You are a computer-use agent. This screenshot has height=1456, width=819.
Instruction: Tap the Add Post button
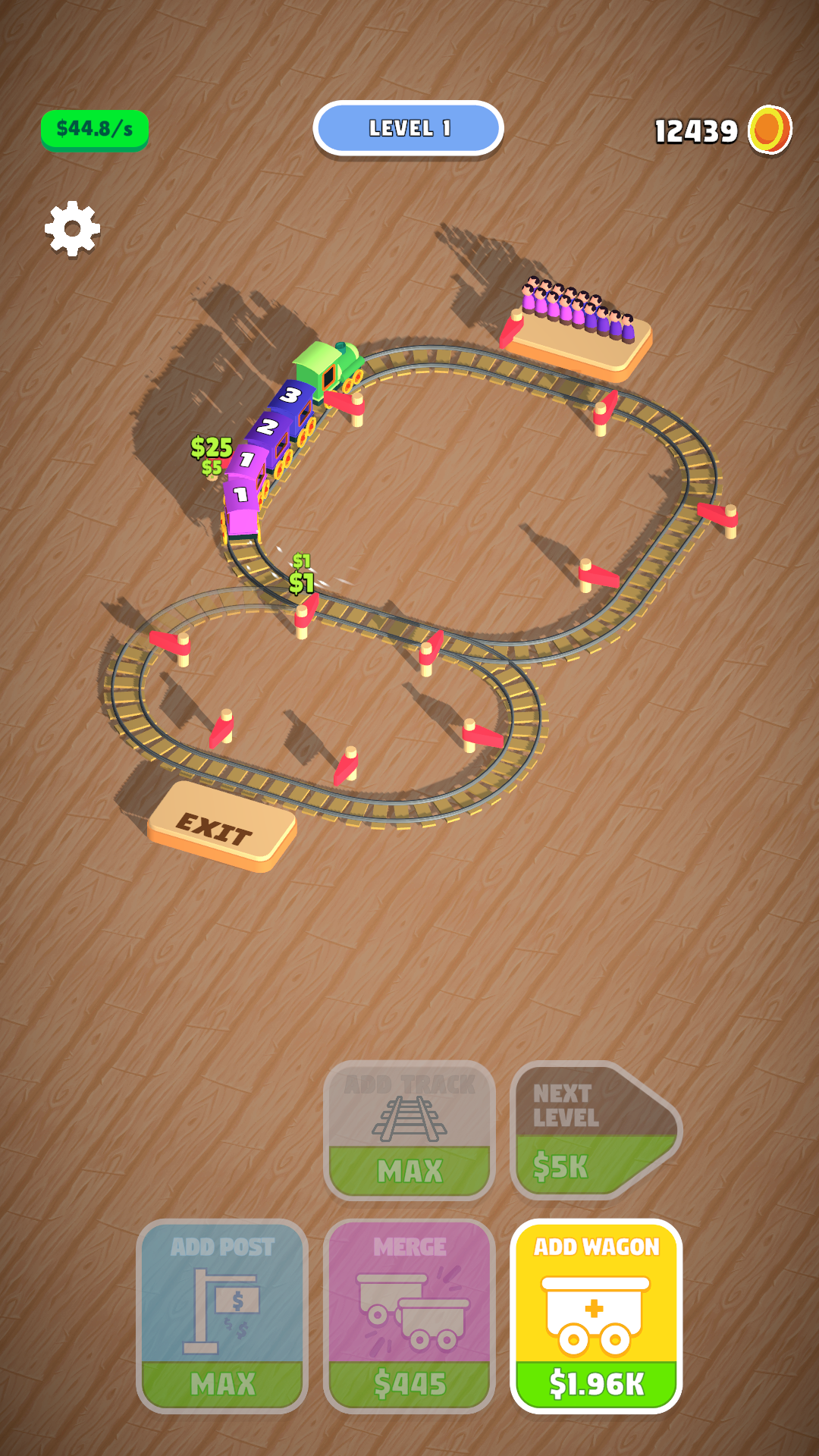(222, 1316)
